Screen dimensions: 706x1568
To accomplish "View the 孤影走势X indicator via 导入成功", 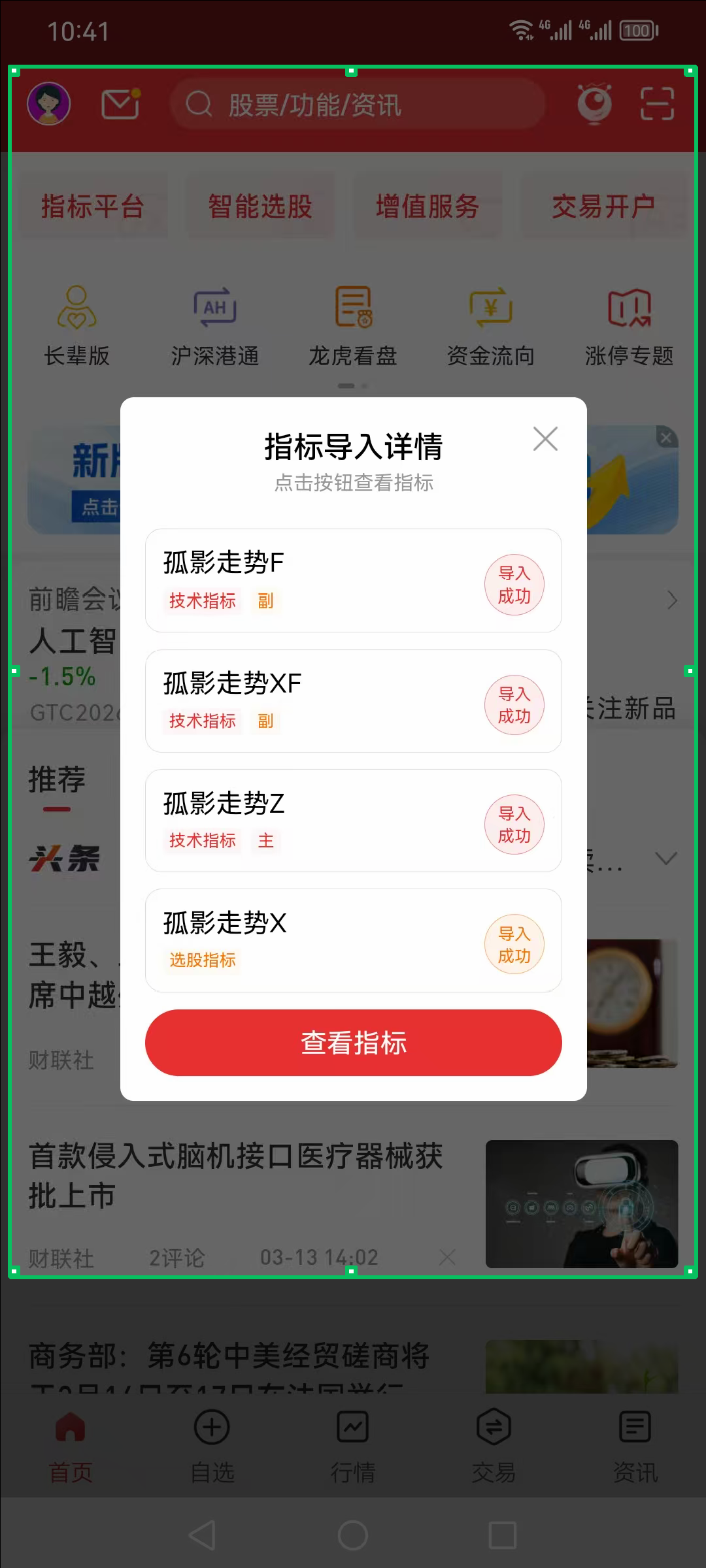I will pyautogui.click(x=514, y=945).
